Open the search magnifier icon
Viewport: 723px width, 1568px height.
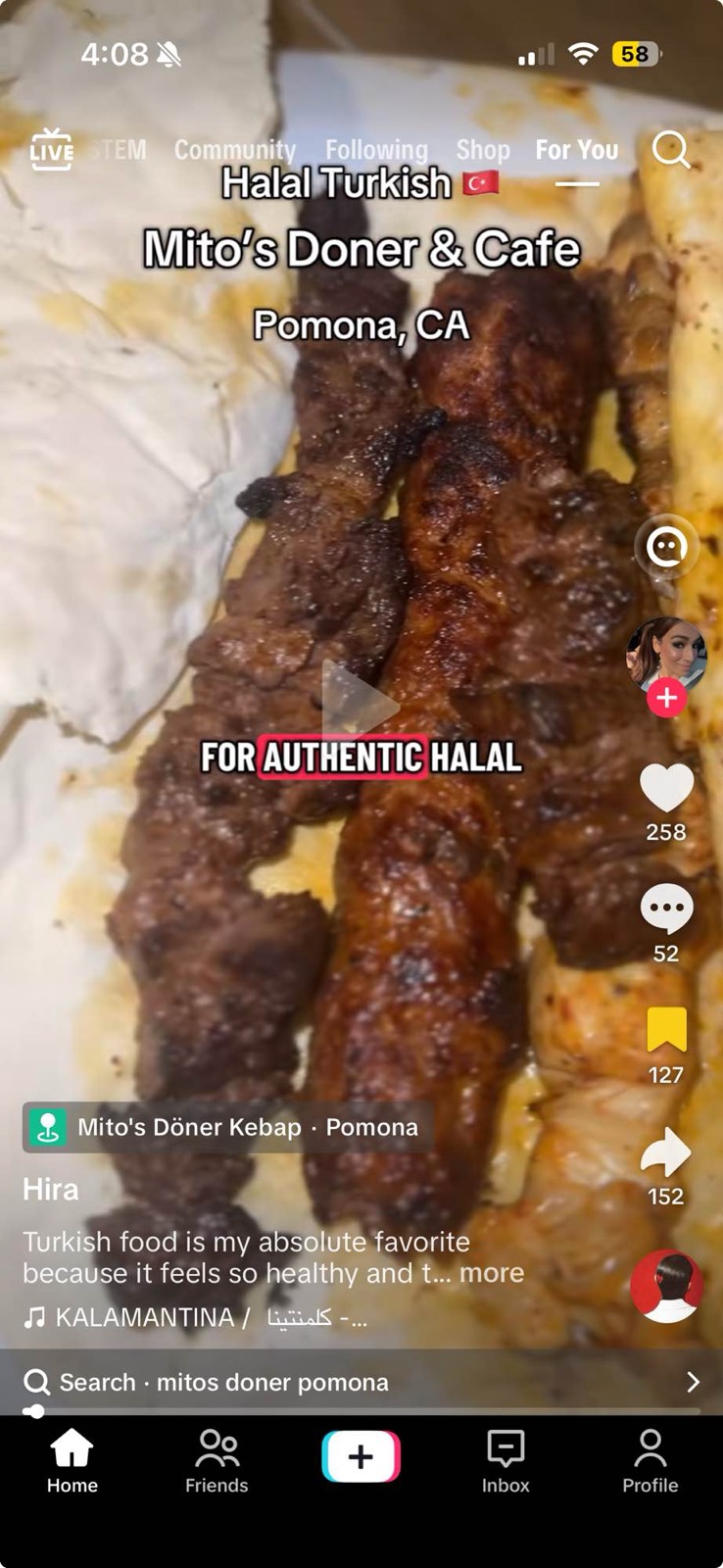[671, 150]
